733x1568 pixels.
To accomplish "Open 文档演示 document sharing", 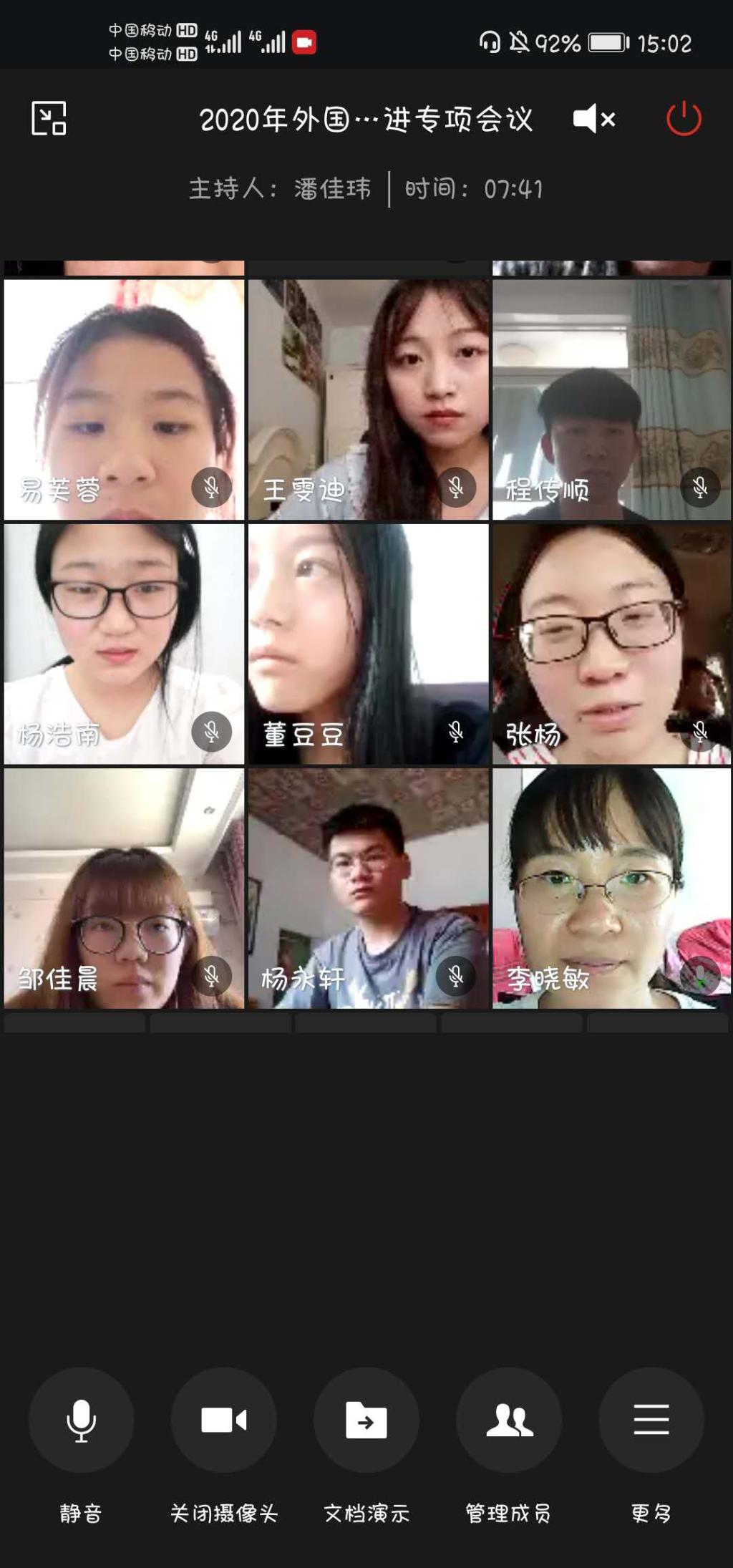I will pyautogui.click(x=366, y=1421).
